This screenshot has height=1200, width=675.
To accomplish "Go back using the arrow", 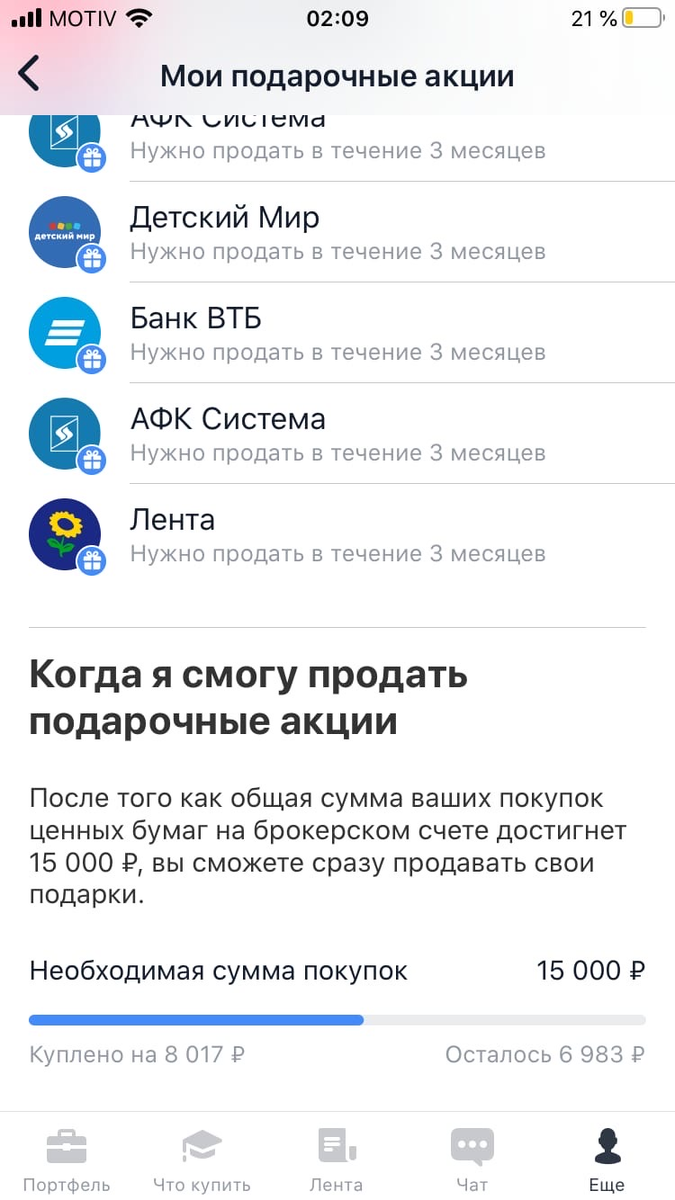I will pyautogui.click(x=30, y=75).
